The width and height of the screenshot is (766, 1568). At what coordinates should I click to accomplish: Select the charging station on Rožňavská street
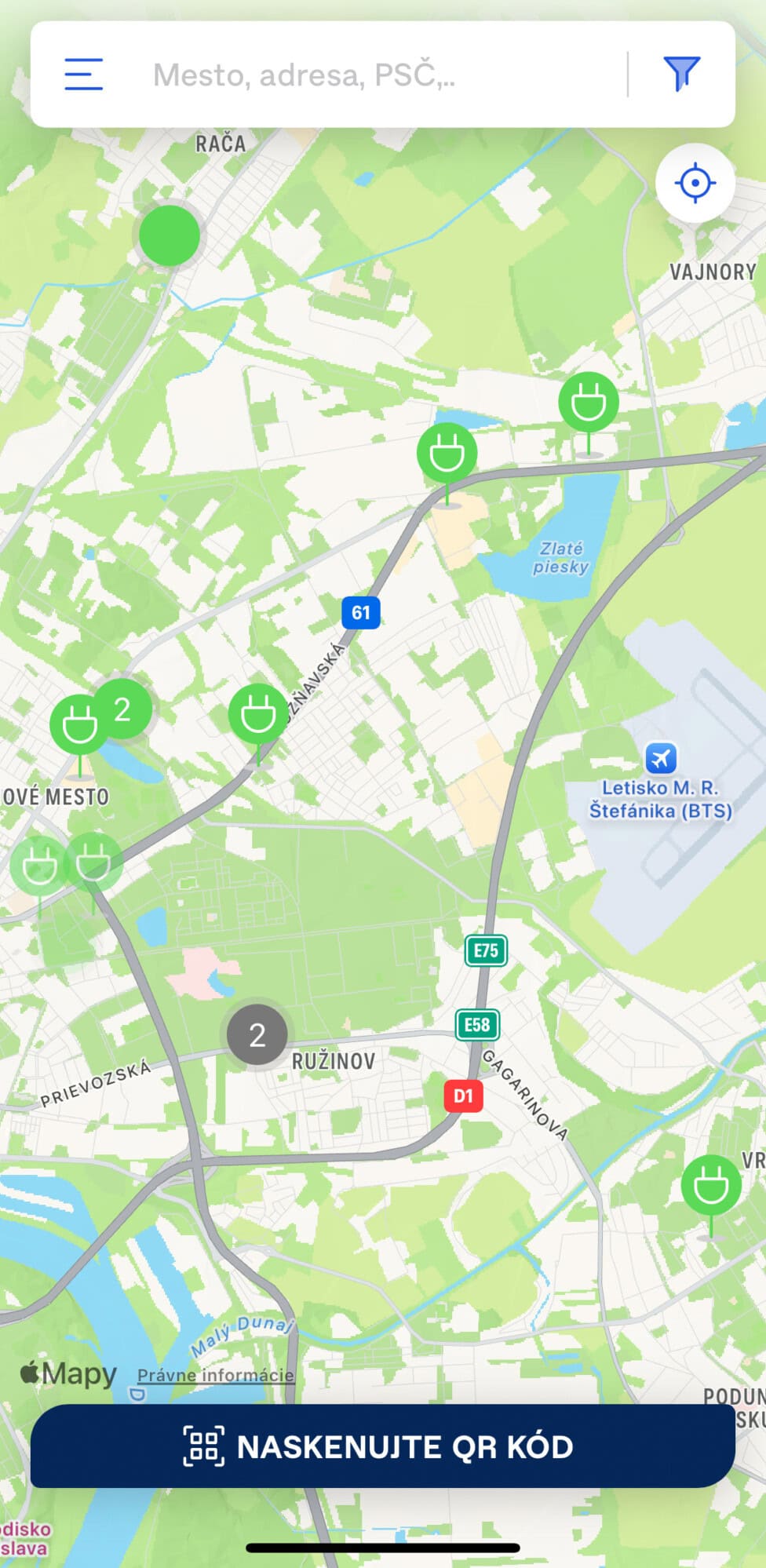(257, 714)
